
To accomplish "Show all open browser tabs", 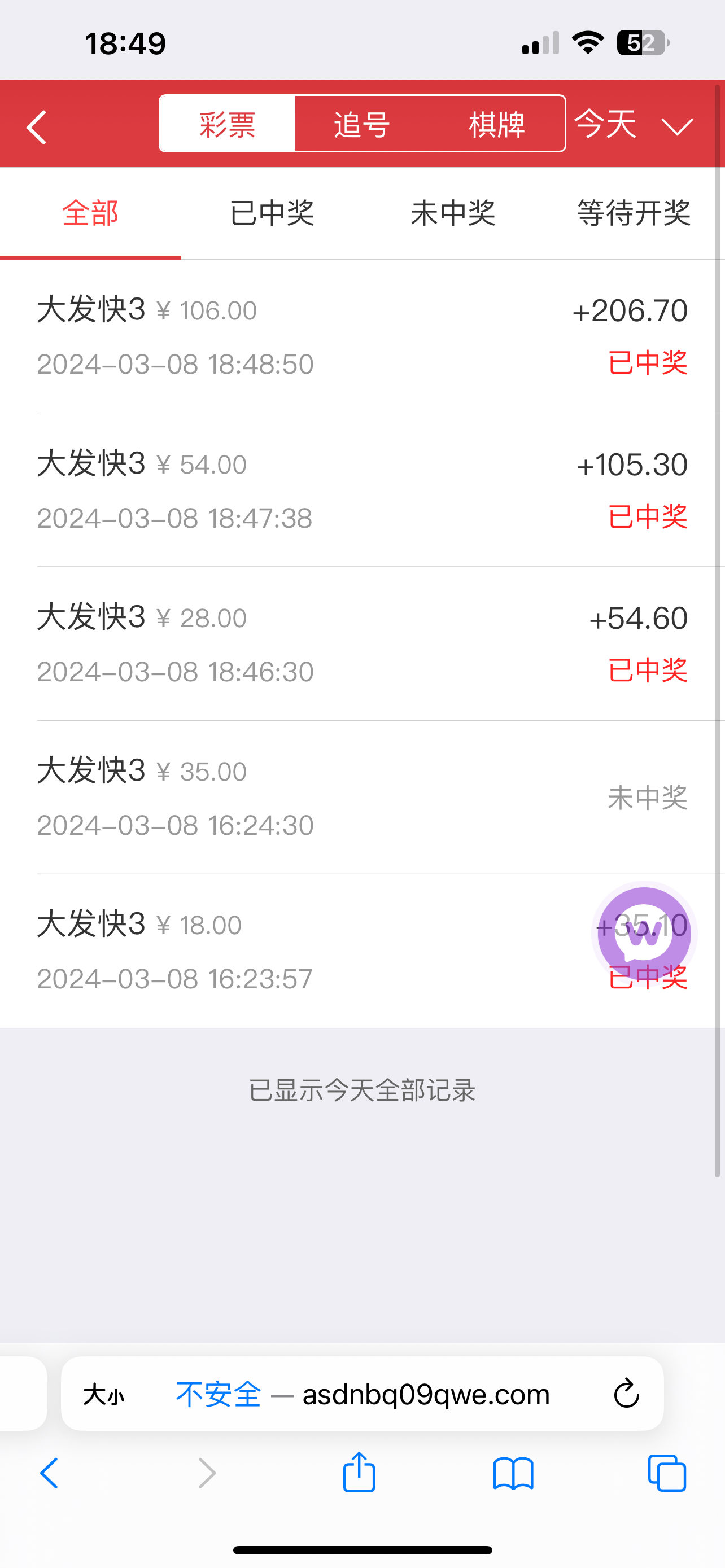I will (667, 1473).
